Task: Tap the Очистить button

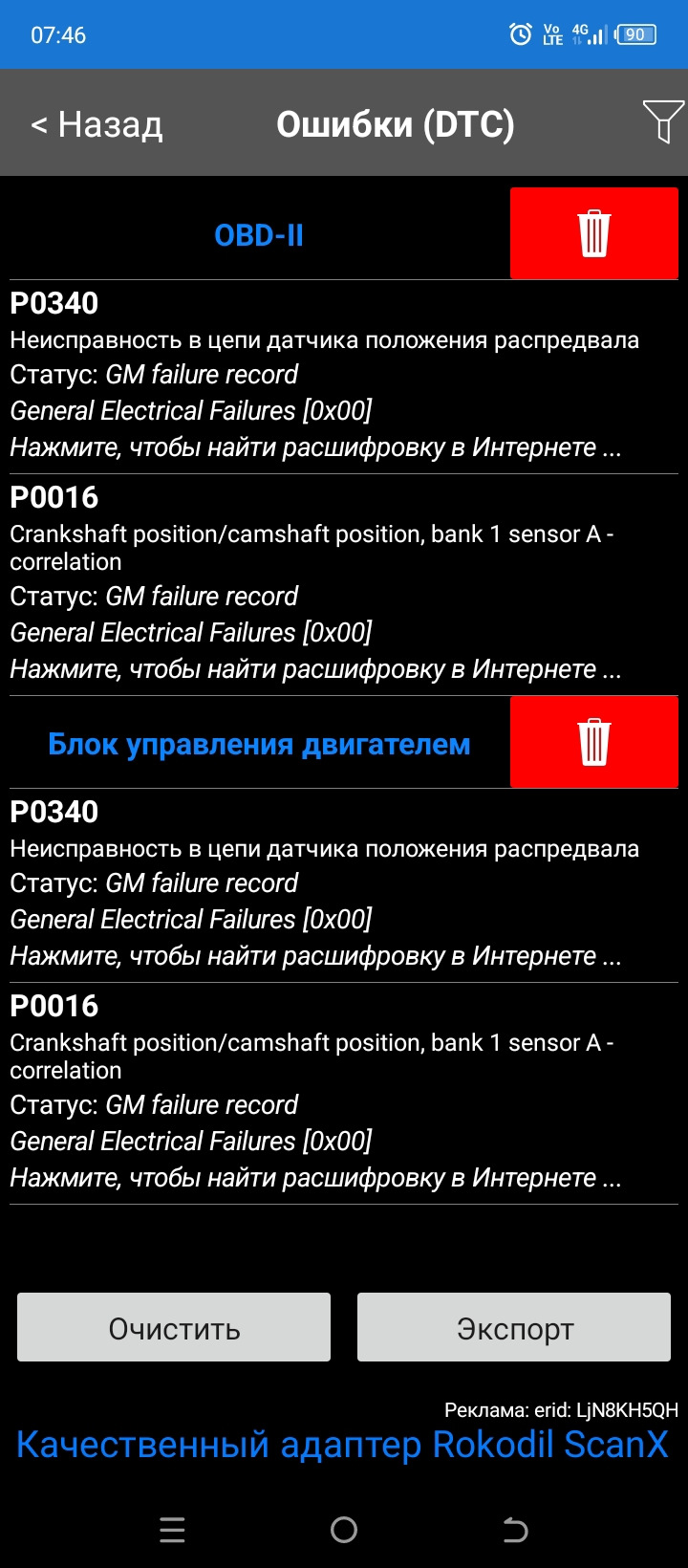Action: [174, 1327]
